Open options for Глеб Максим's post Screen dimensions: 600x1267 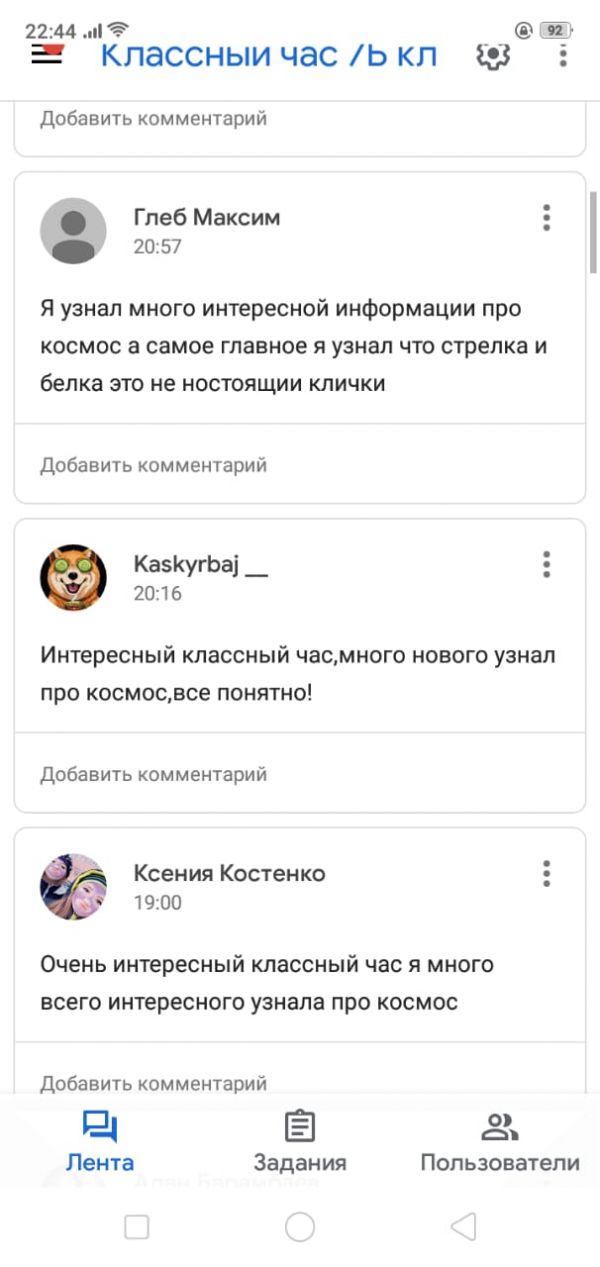point(546,217)
